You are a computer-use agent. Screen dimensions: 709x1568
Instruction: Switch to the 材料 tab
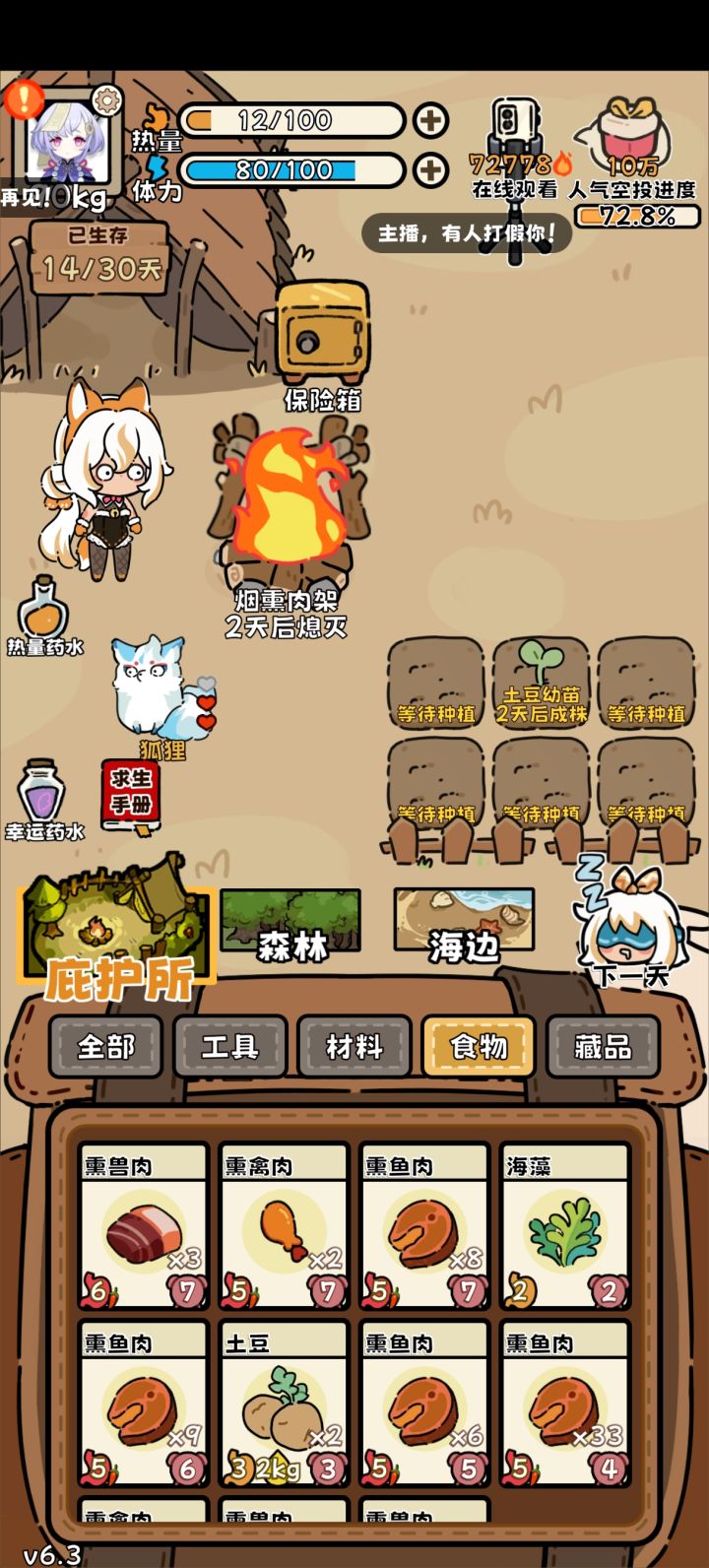[x=354, y=1046]
